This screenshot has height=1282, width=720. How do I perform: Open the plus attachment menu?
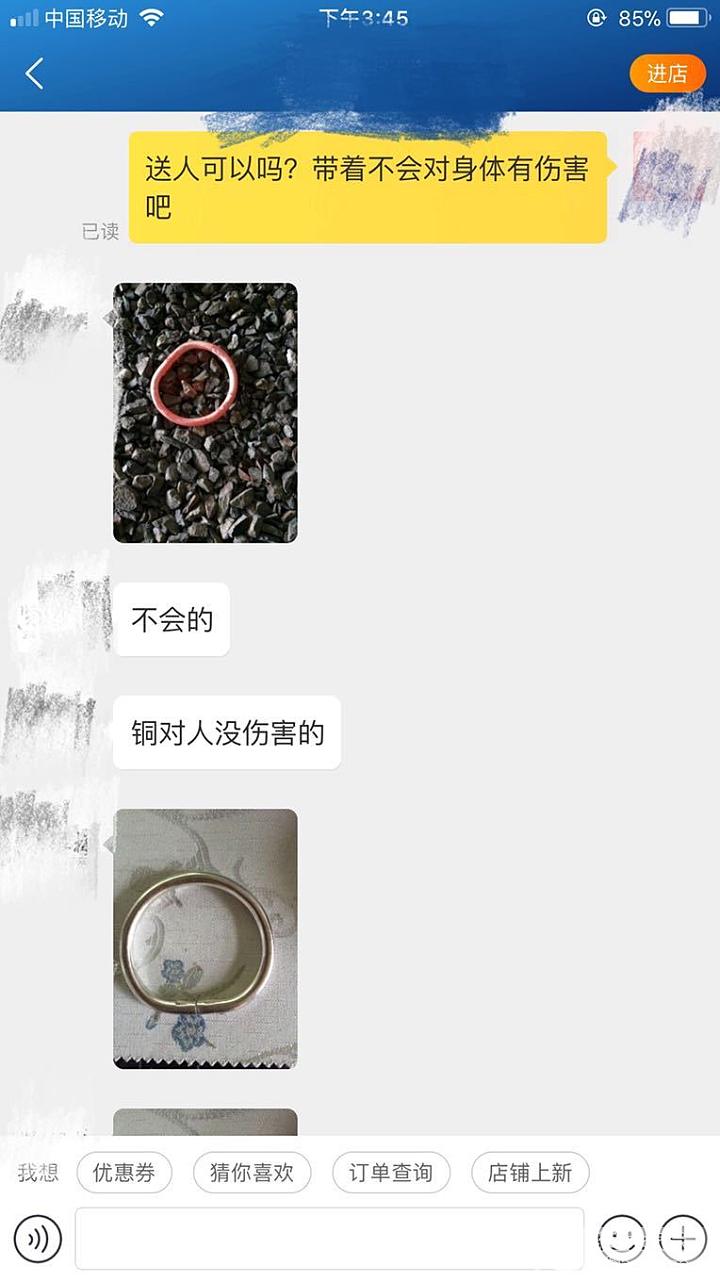point(683,1239)
